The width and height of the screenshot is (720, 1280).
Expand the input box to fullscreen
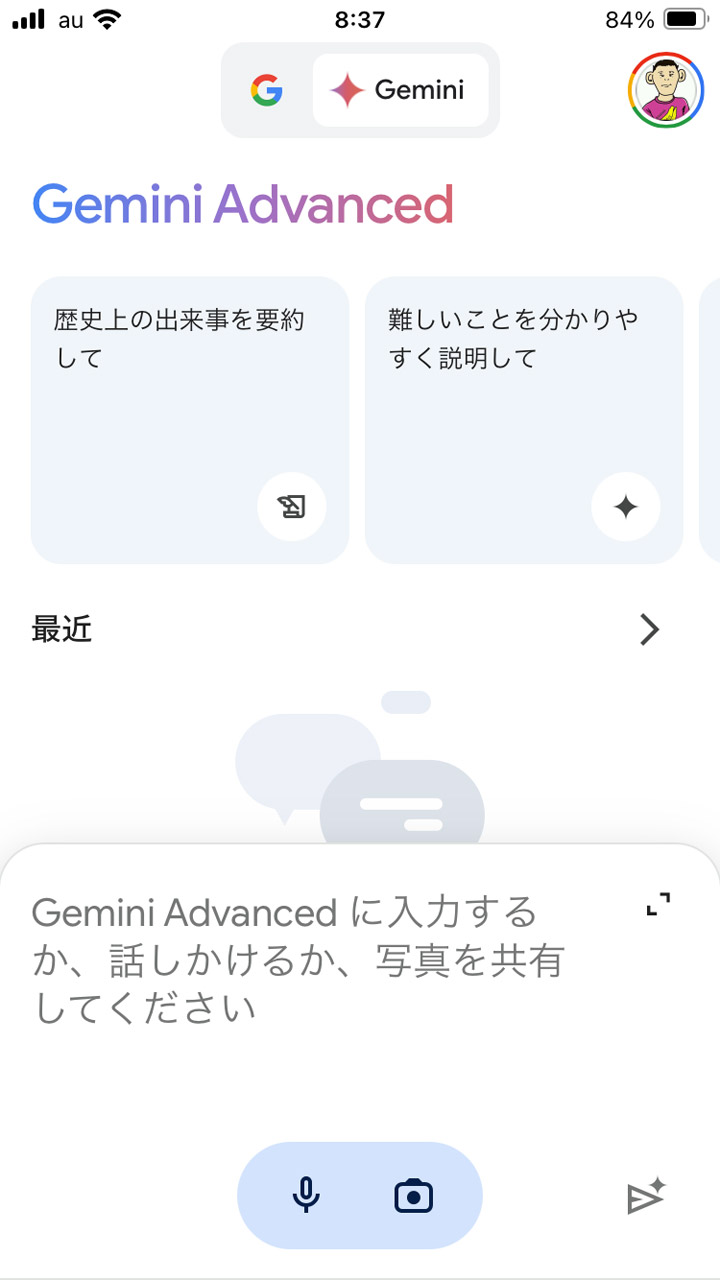point(658,903)
